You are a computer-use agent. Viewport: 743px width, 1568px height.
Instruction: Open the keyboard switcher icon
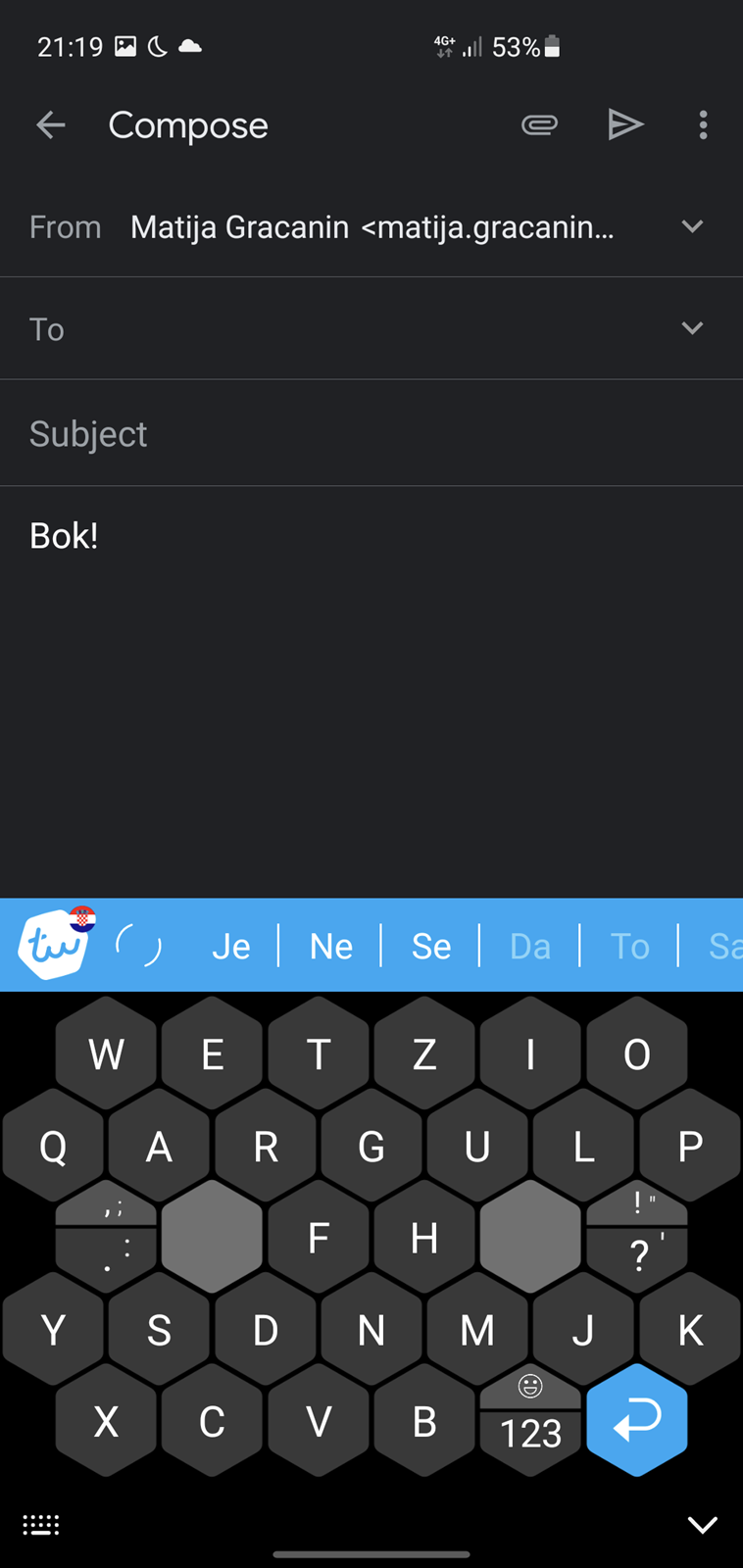(x=41, y=1525)
